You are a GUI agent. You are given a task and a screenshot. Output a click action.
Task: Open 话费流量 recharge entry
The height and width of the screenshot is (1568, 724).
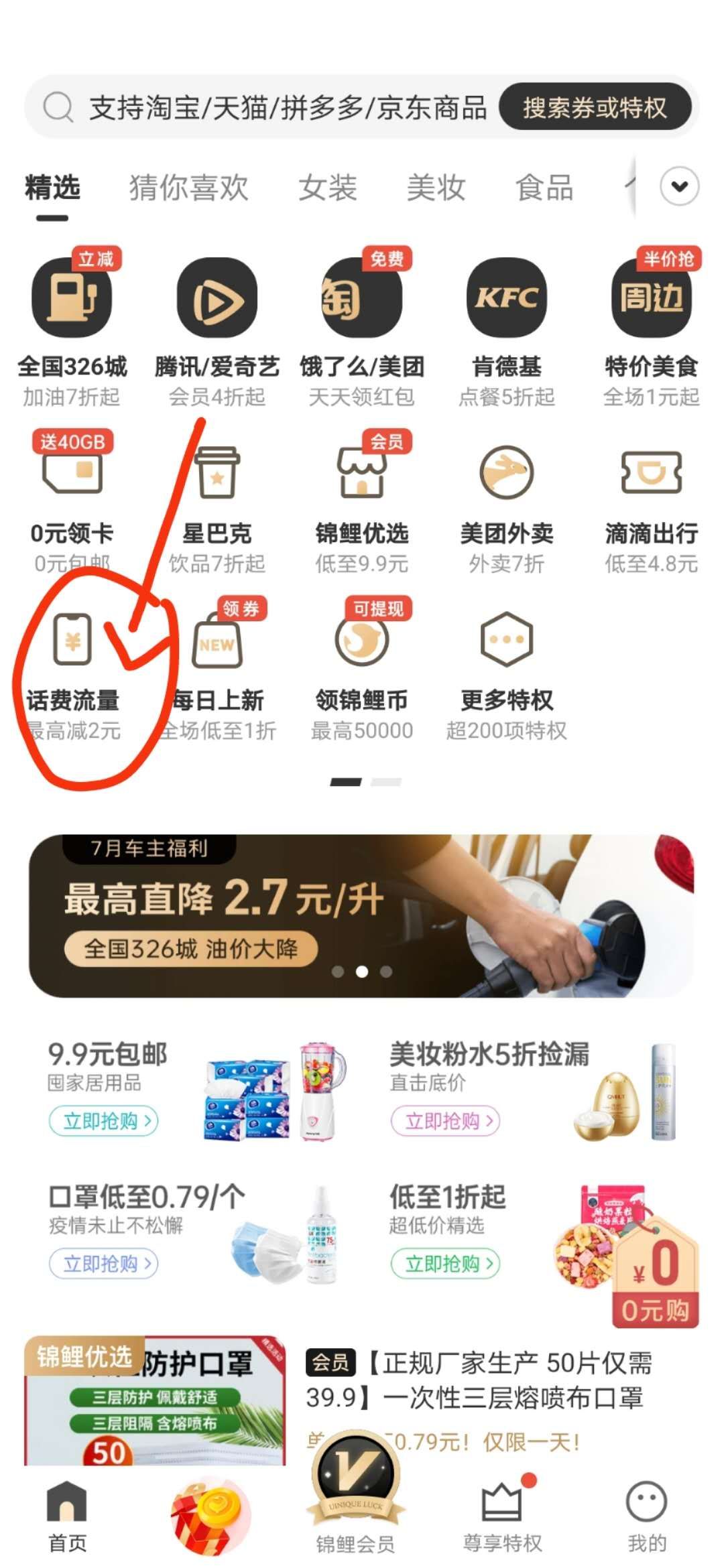(x=72, y=670)
